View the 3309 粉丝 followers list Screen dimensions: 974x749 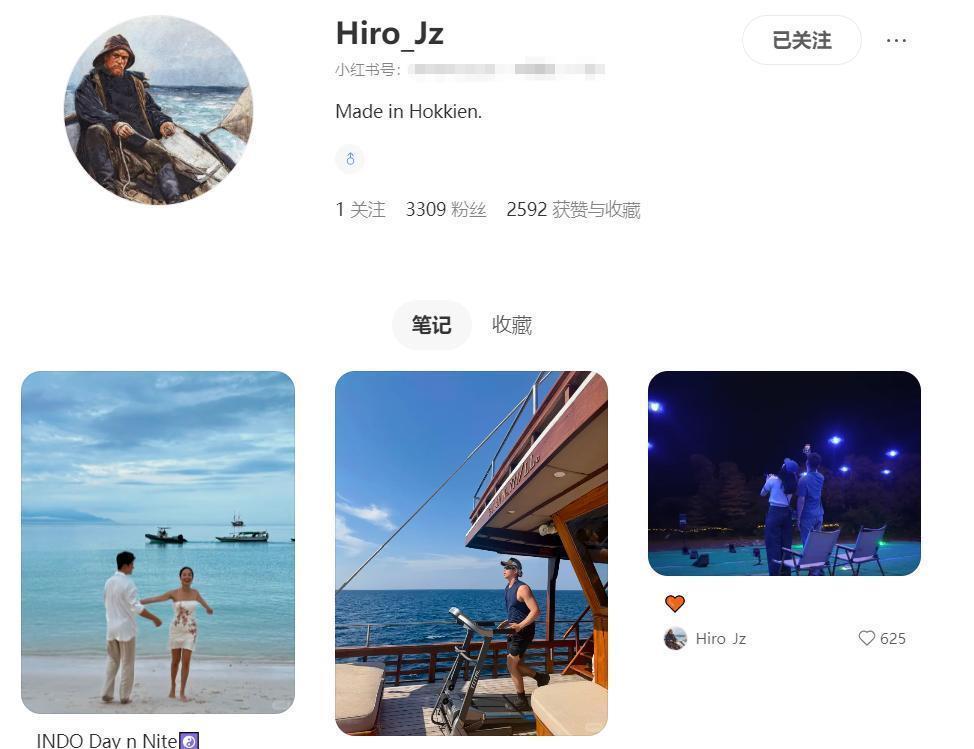(x=445, y=210)
